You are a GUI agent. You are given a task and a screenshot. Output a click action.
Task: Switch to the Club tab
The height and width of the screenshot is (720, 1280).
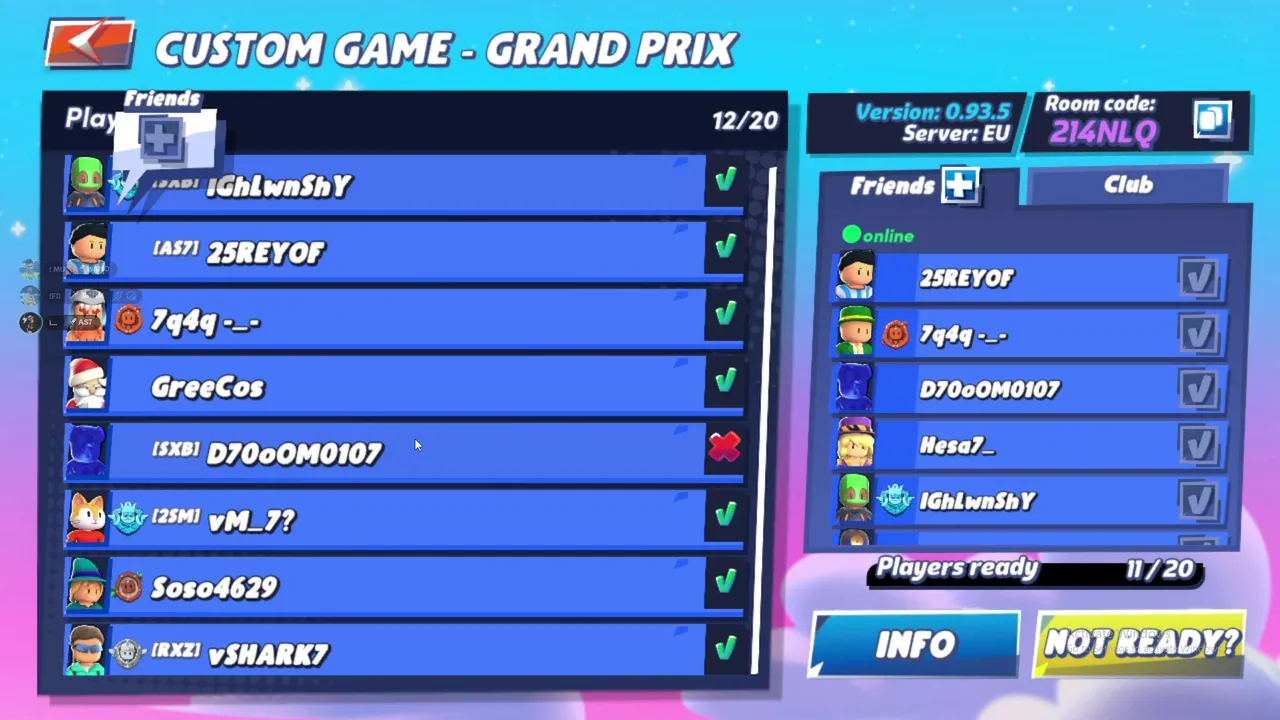pos(1127,185)
